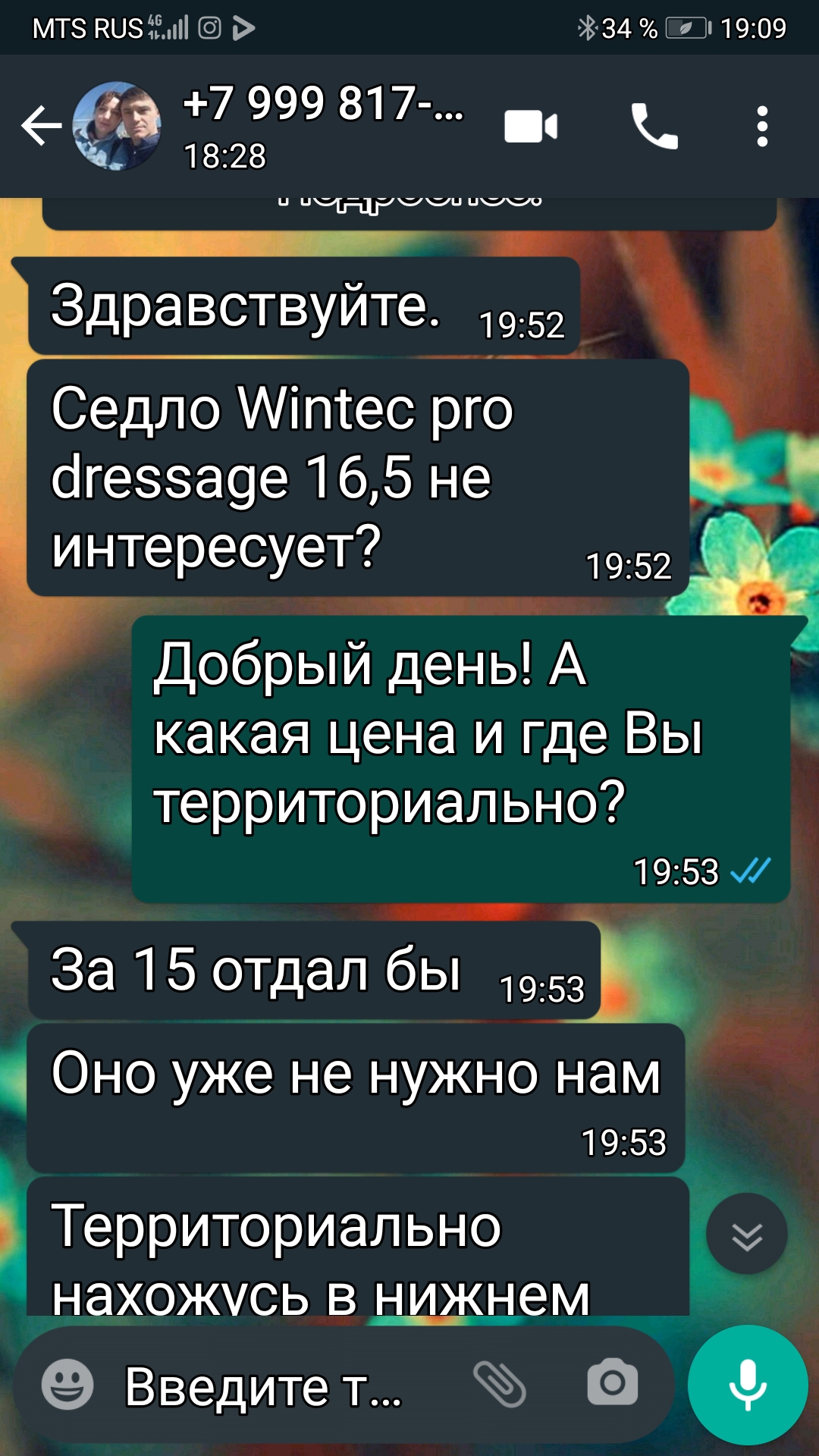Open contact profile photo

pyautogui.click(x=117, y=125)
